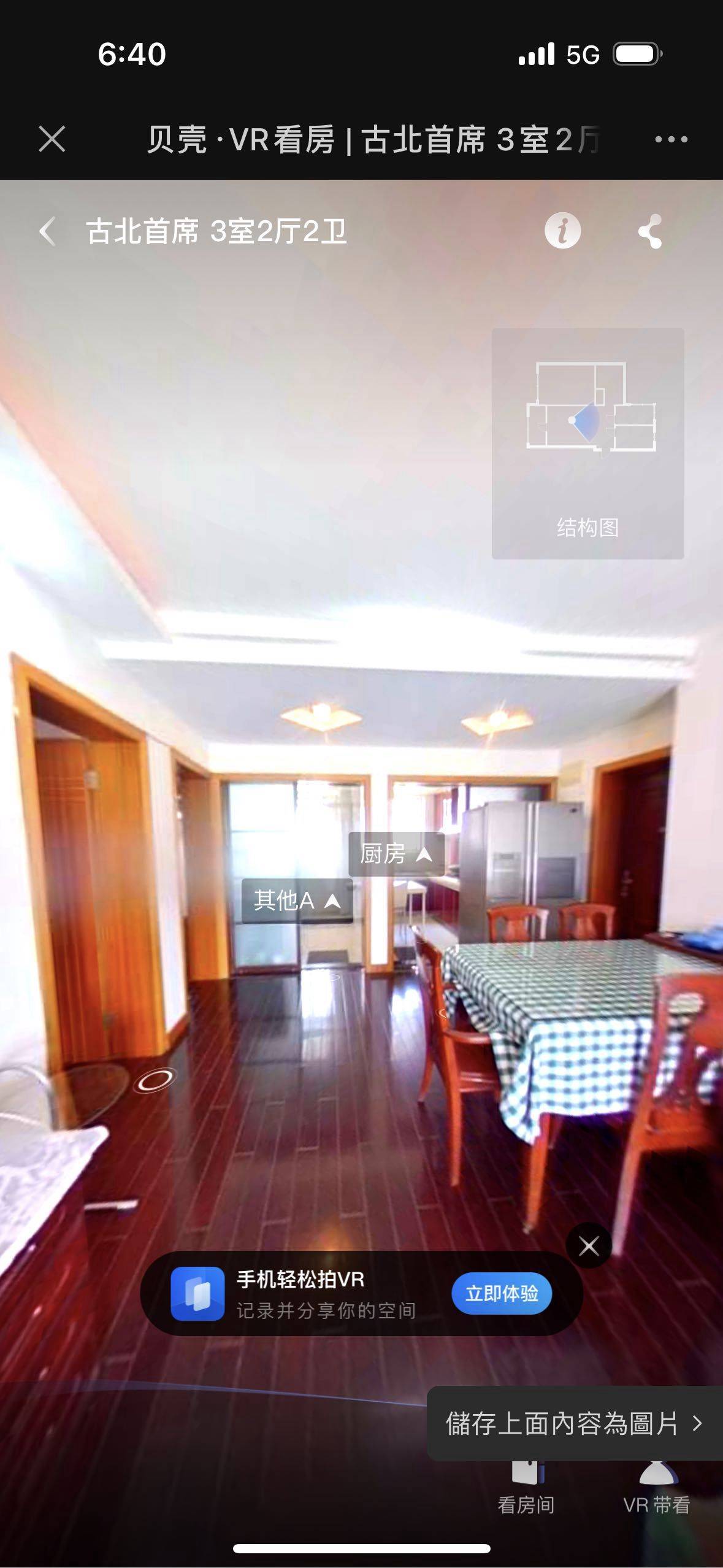Save the content above as an image

tap(574, 1423)
